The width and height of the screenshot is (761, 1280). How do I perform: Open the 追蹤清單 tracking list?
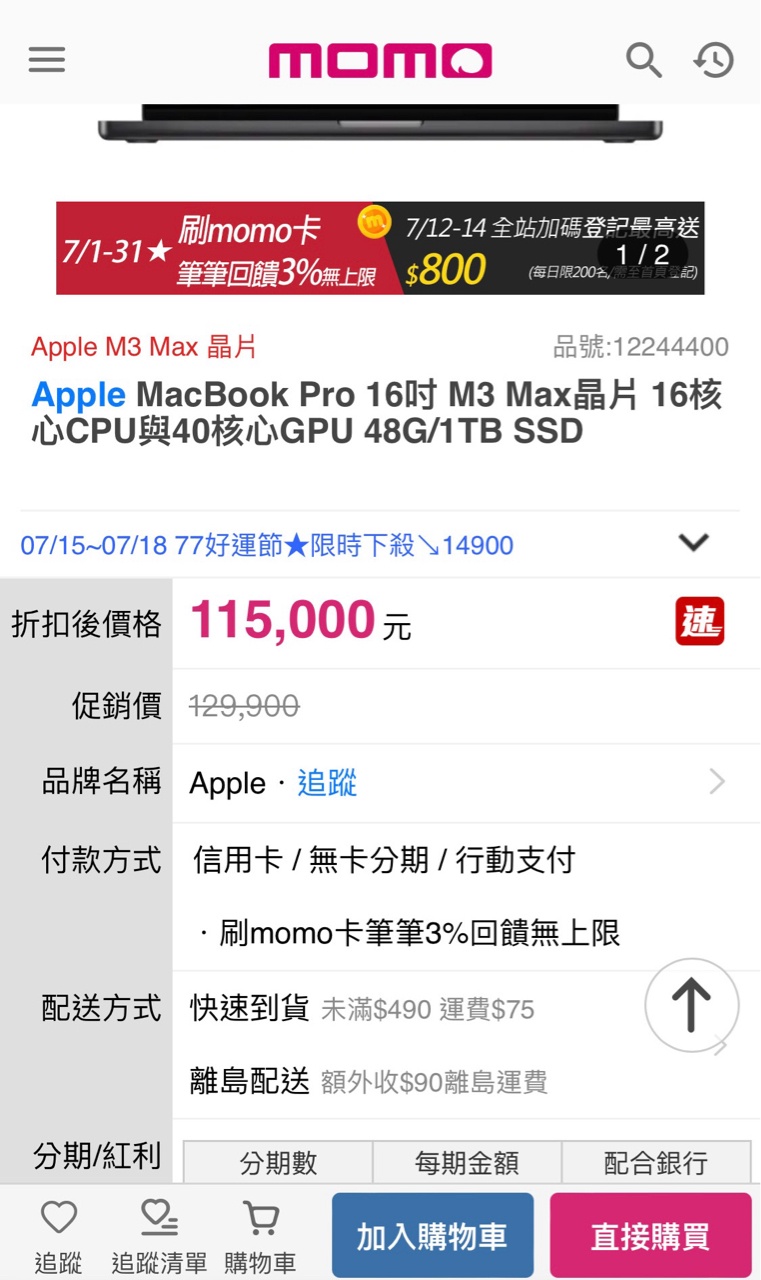click(159, 1235)
